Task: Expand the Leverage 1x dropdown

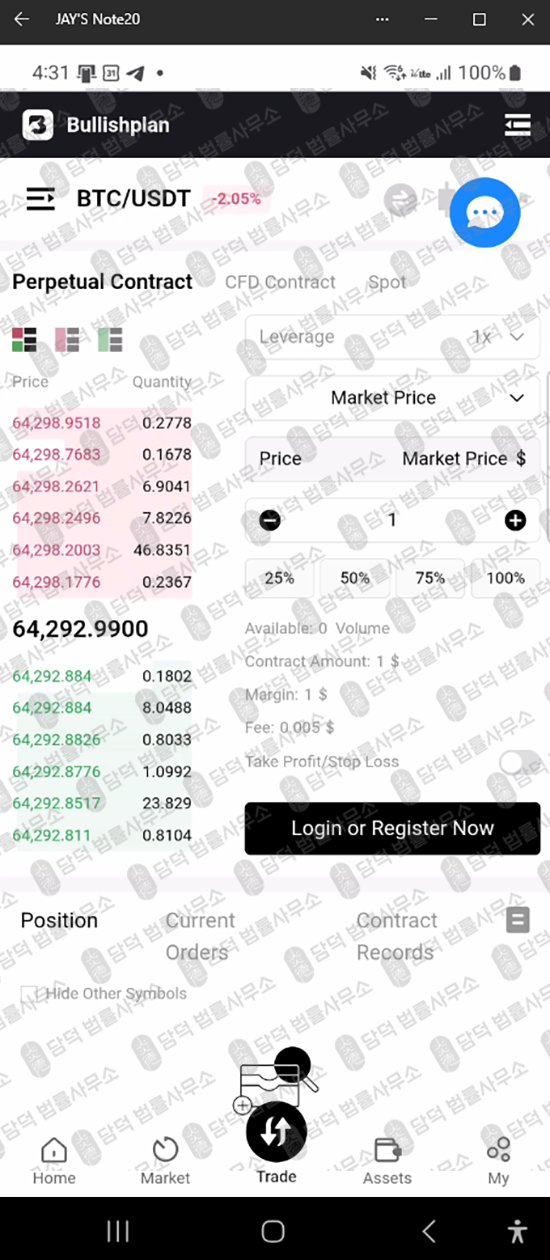Action: (x=393, y=337)
